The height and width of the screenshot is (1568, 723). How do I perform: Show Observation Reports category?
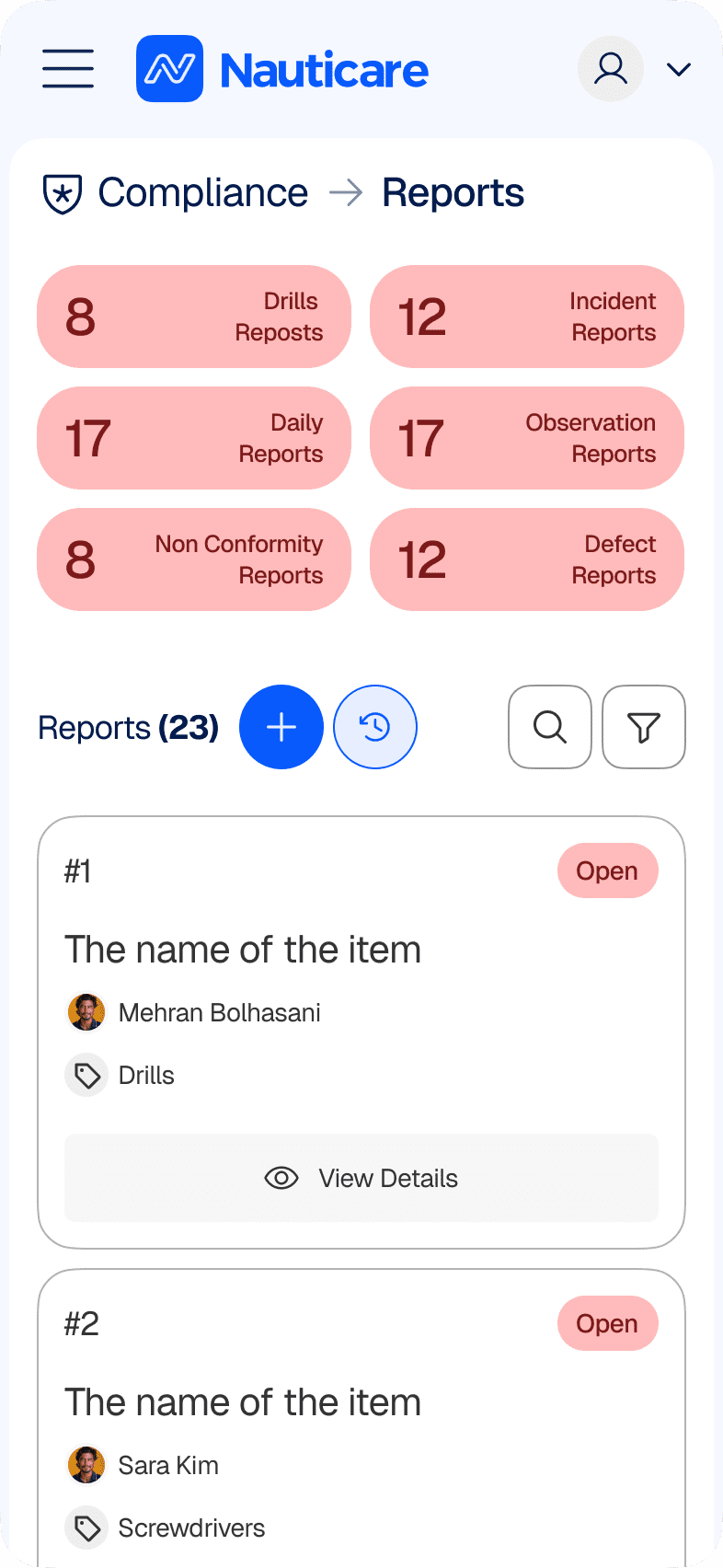point(527,438)
